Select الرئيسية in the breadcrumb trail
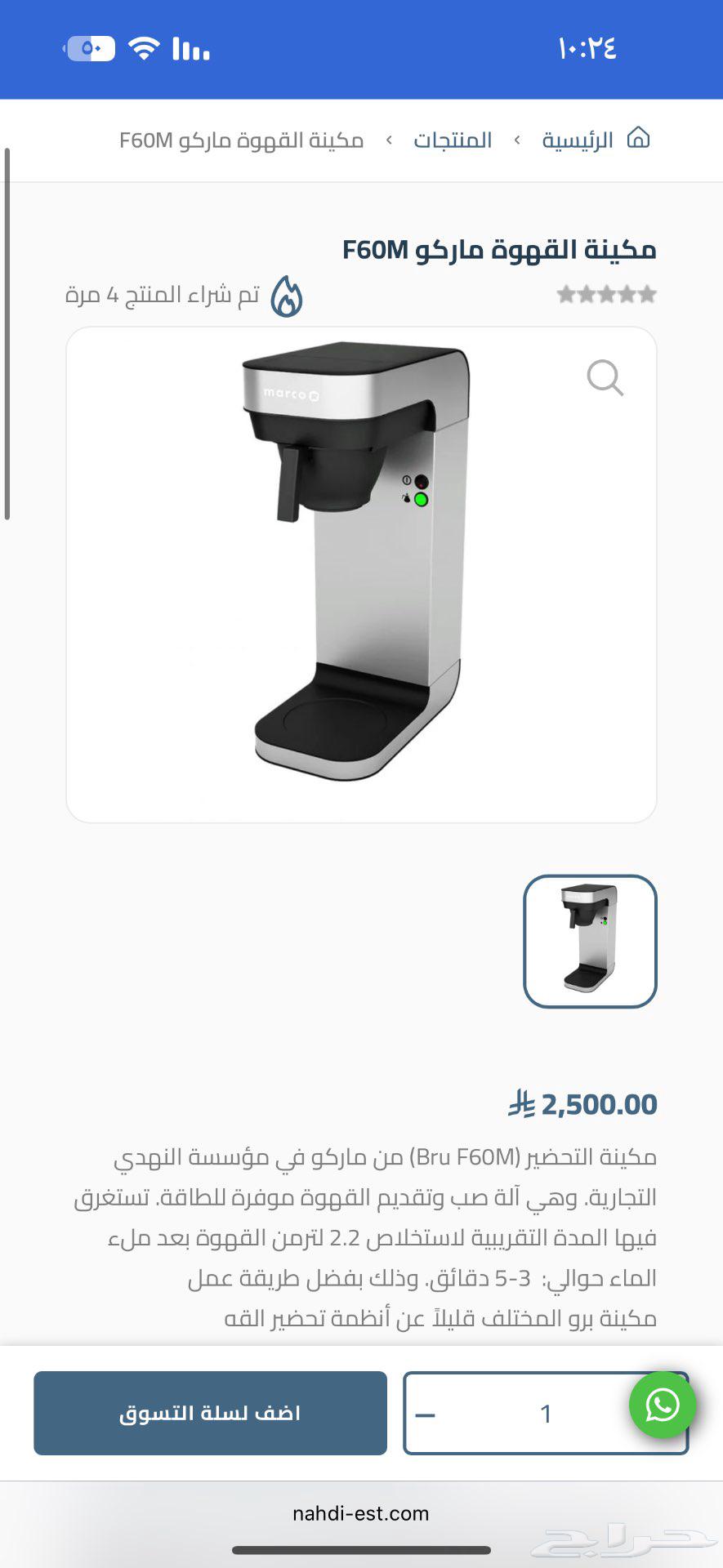 pyautogui.click(x=578, y=140)
